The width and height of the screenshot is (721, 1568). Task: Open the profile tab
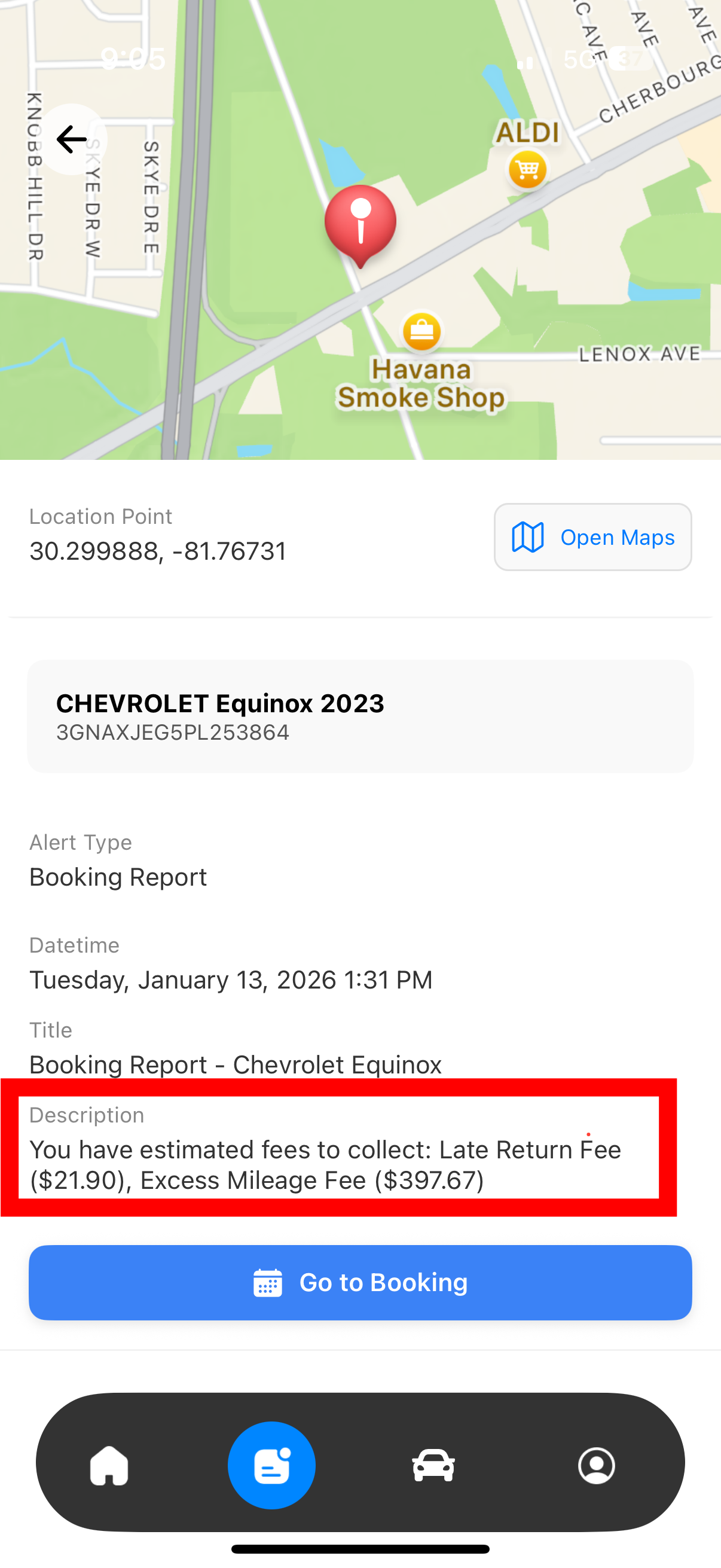click(596, 1466)
